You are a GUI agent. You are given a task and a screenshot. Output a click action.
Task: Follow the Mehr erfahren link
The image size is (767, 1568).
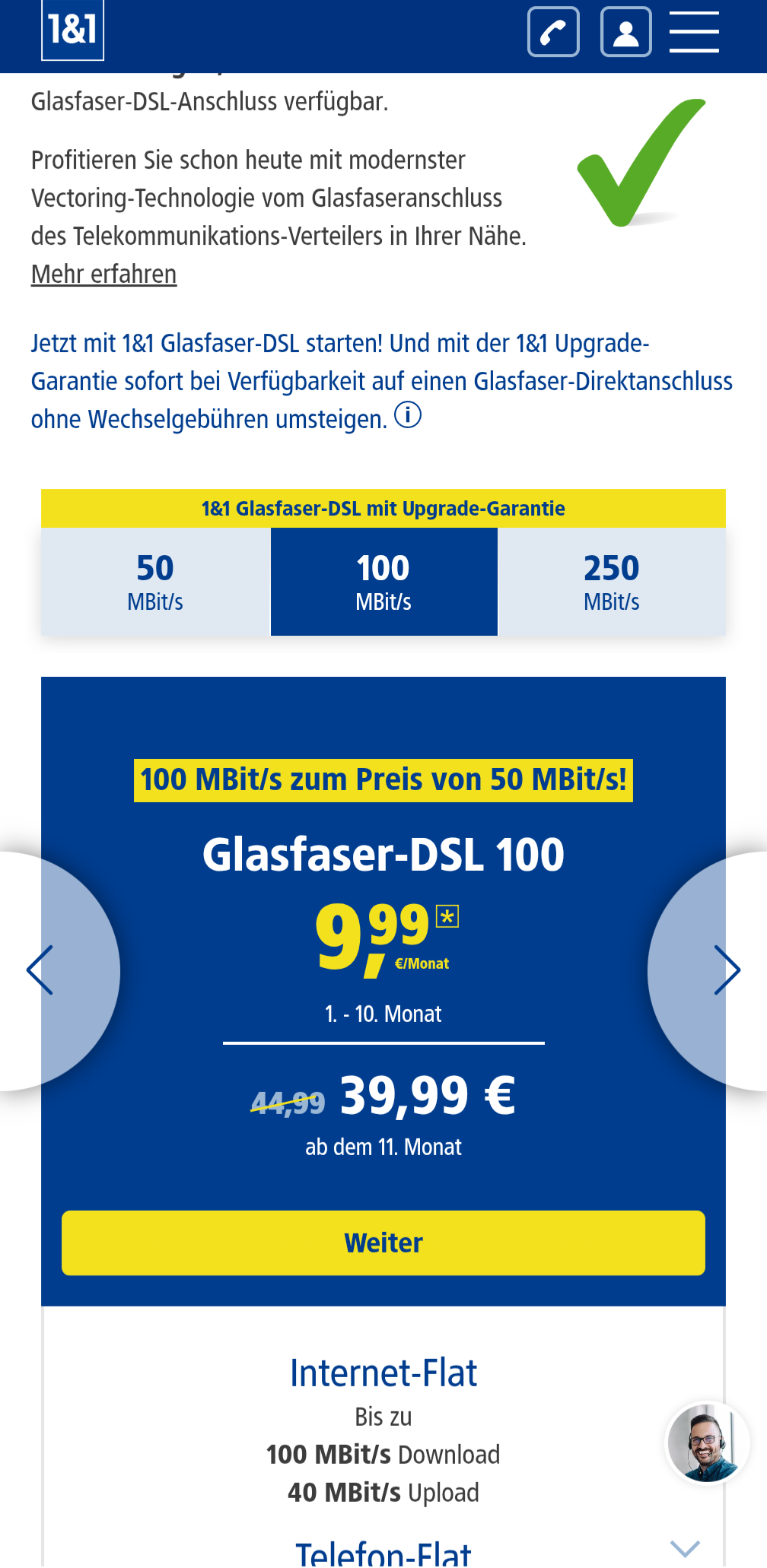pyautogui.click(x=103, y=274)
